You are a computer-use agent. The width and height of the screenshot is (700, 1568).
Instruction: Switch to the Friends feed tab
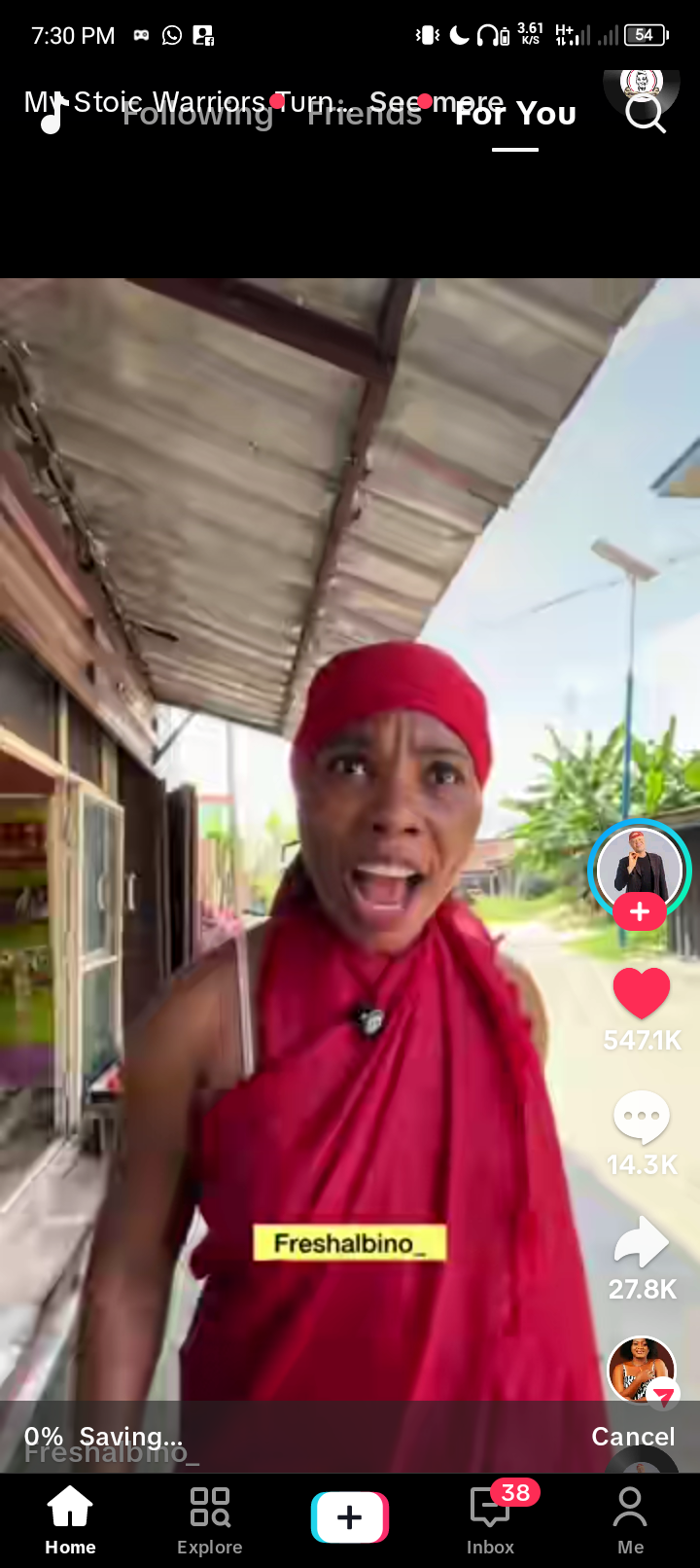(x=365, y=115)
